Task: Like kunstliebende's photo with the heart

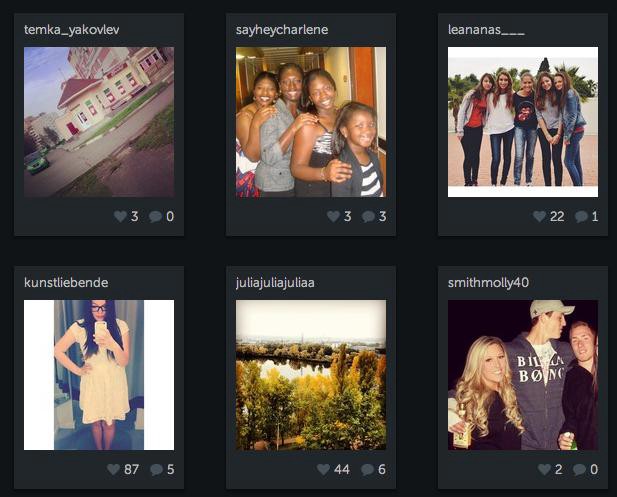Action: pos(113,469)
